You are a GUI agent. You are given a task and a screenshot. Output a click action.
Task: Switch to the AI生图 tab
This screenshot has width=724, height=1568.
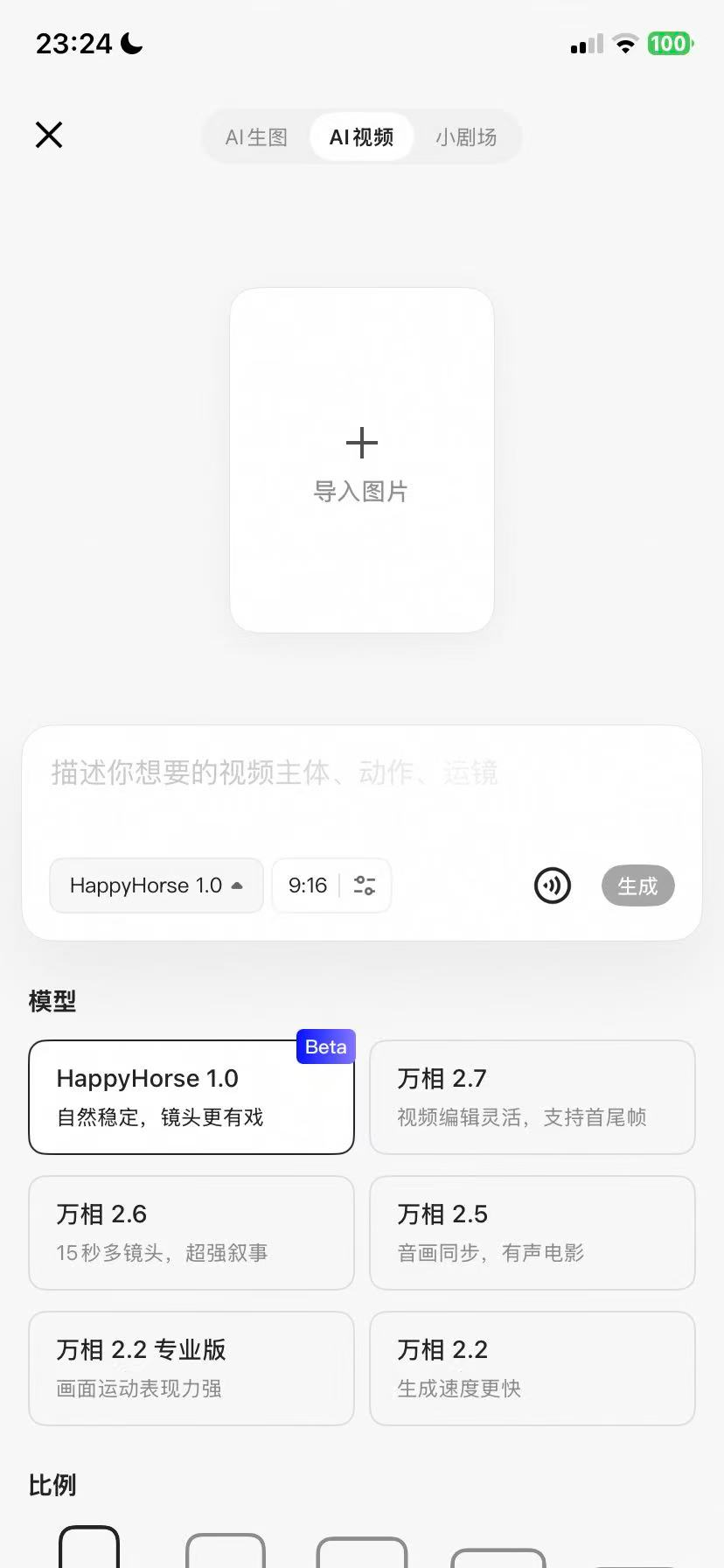click(256, 137)
